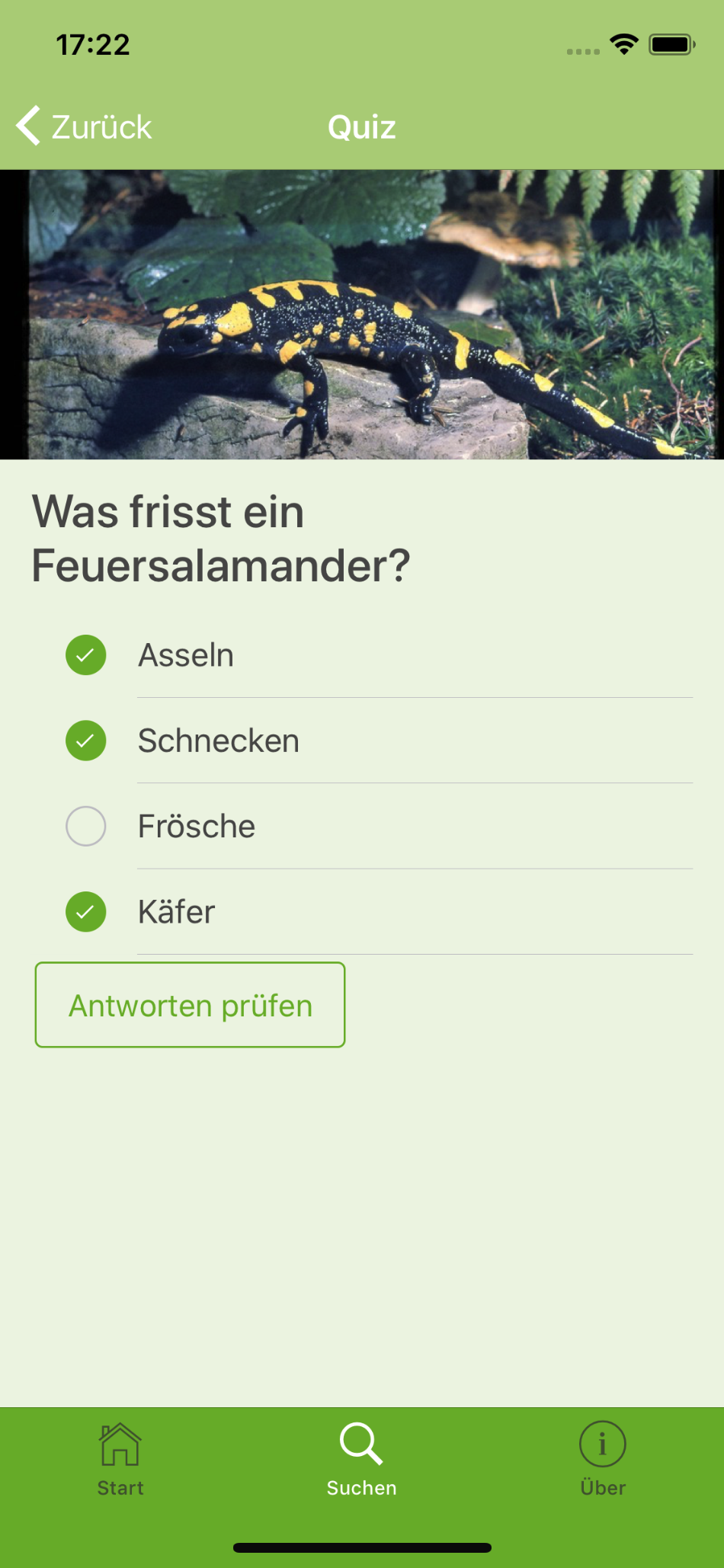Switch to the Start tab
The width and height of the screenshot is (724, 1568).
(120, 1460)
